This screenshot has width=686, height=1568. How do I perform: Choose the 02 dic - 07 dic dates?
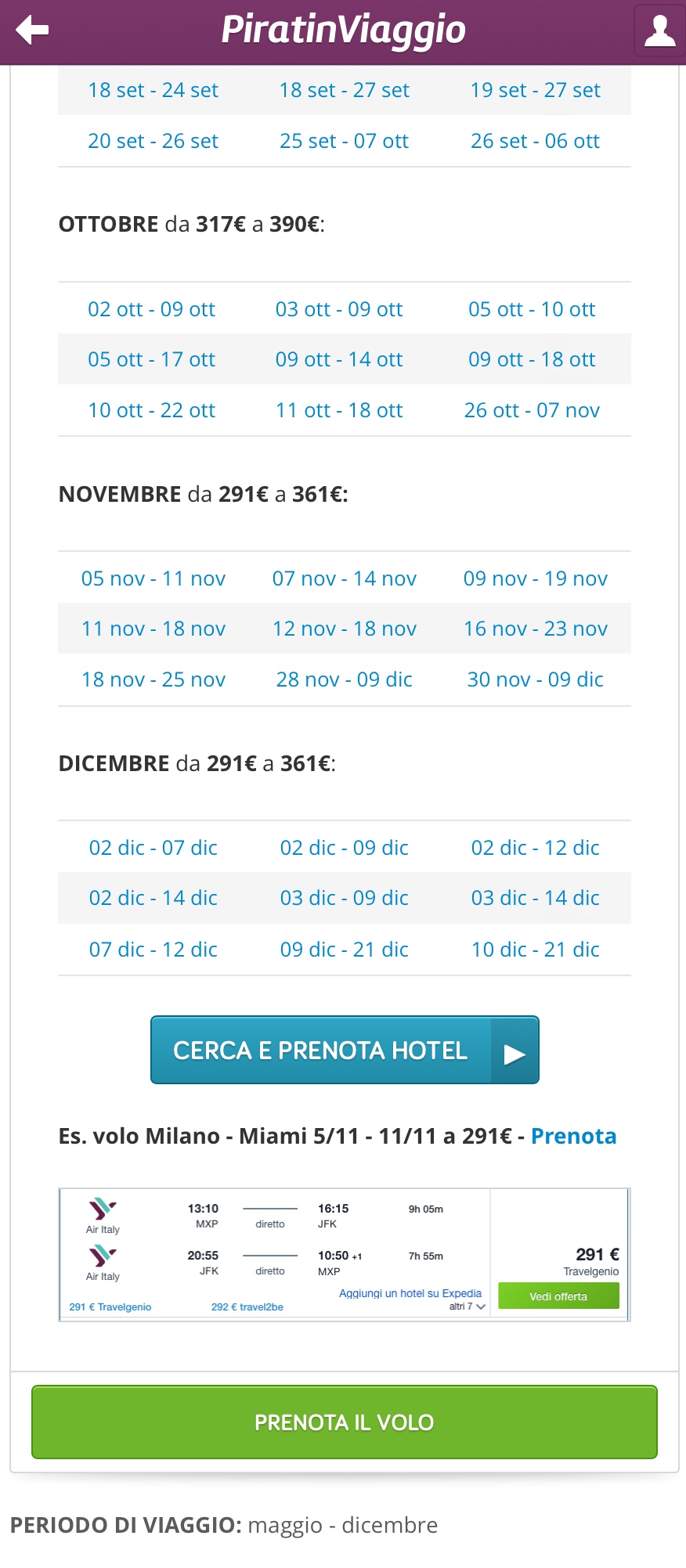(x=153, y=848)
